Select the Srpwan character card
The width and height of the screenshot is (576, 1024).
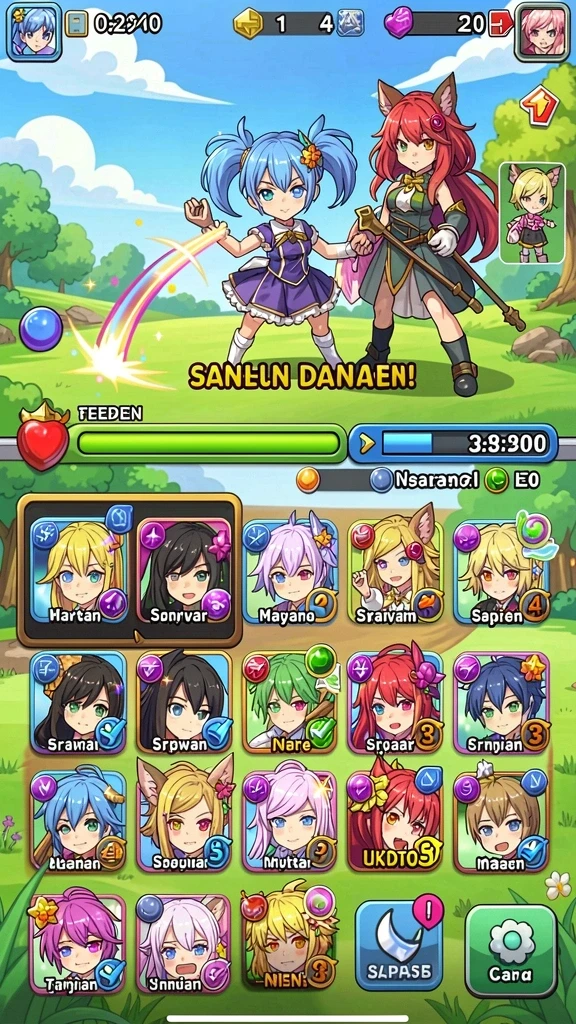tap(185, 701)
